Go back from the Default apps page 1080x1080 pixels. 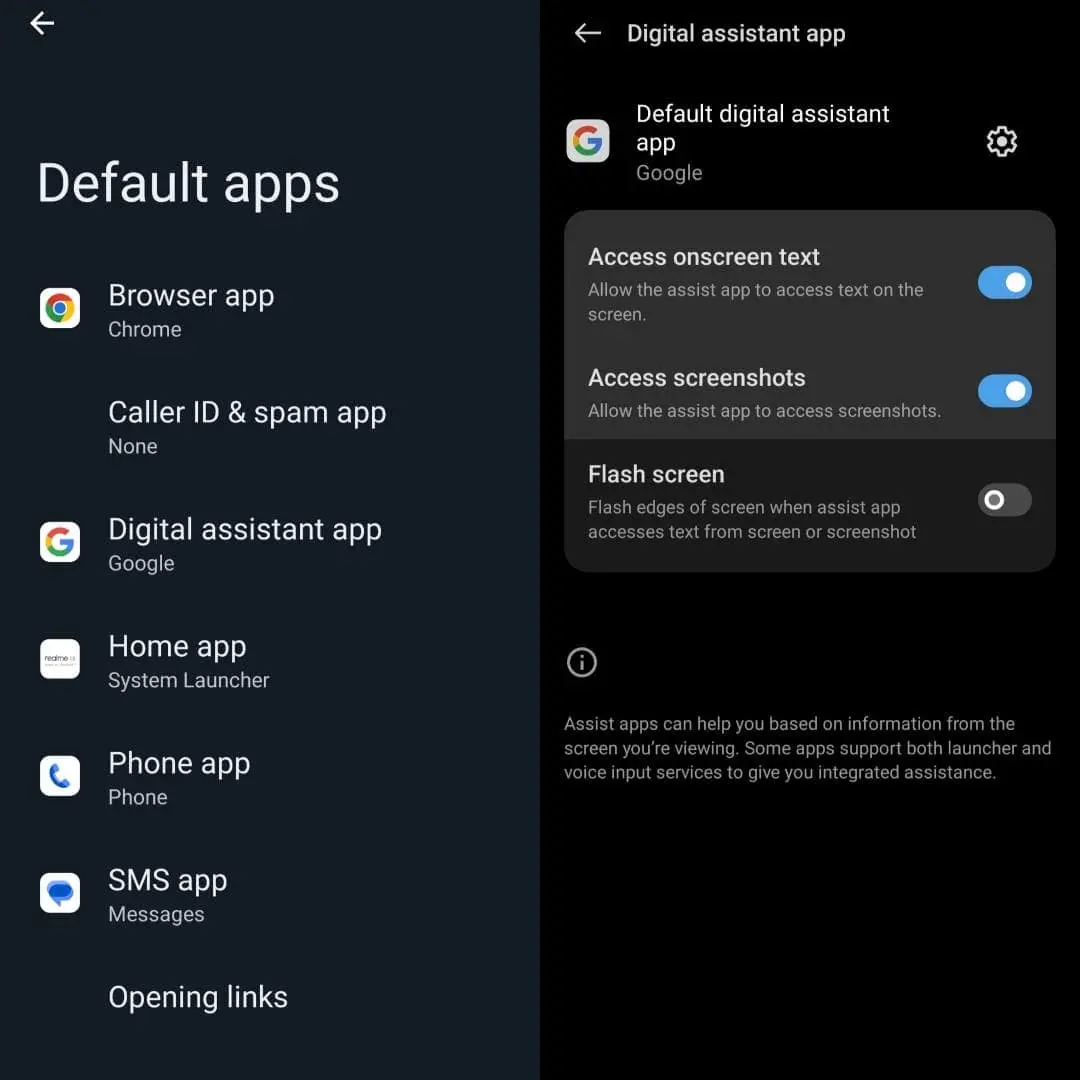(42, 24)
